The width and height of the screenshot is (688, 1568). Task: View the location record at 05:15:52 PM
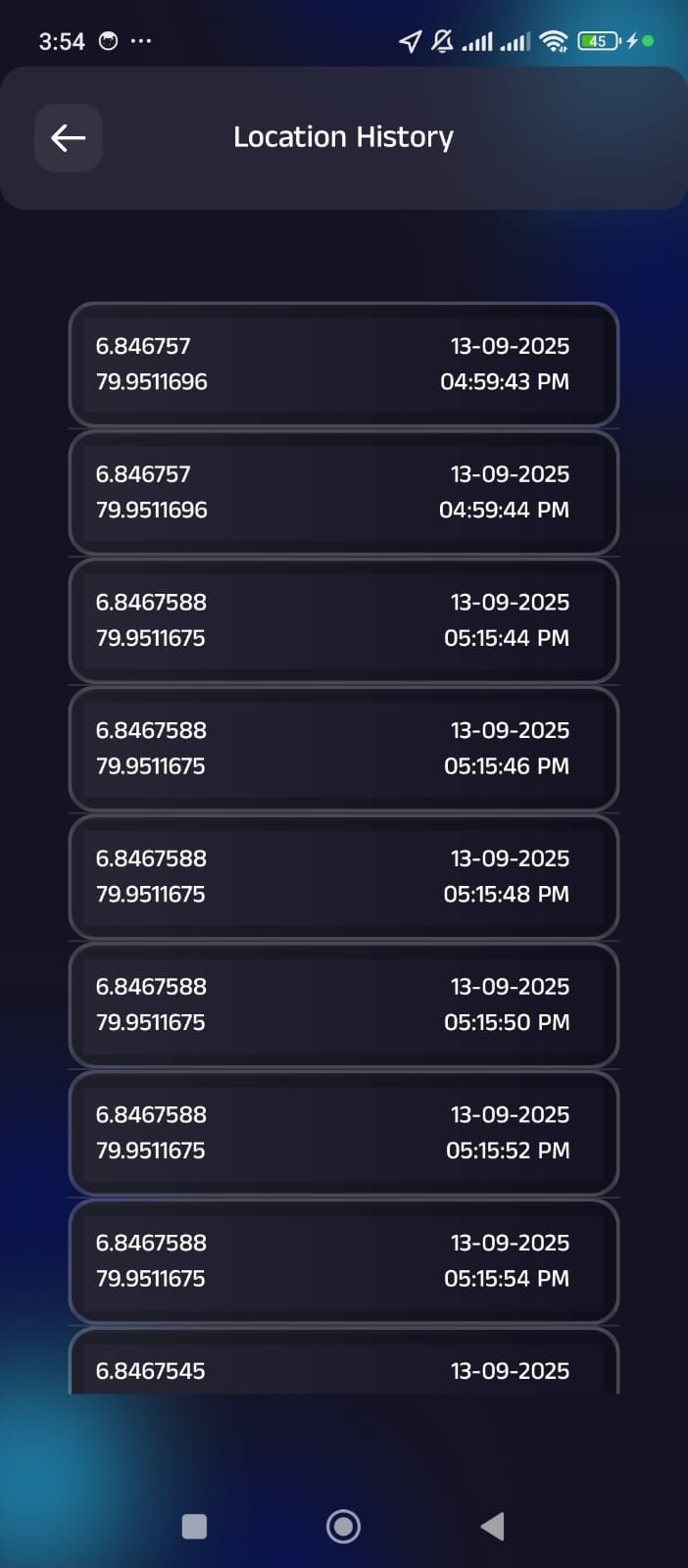(343, 1133)
